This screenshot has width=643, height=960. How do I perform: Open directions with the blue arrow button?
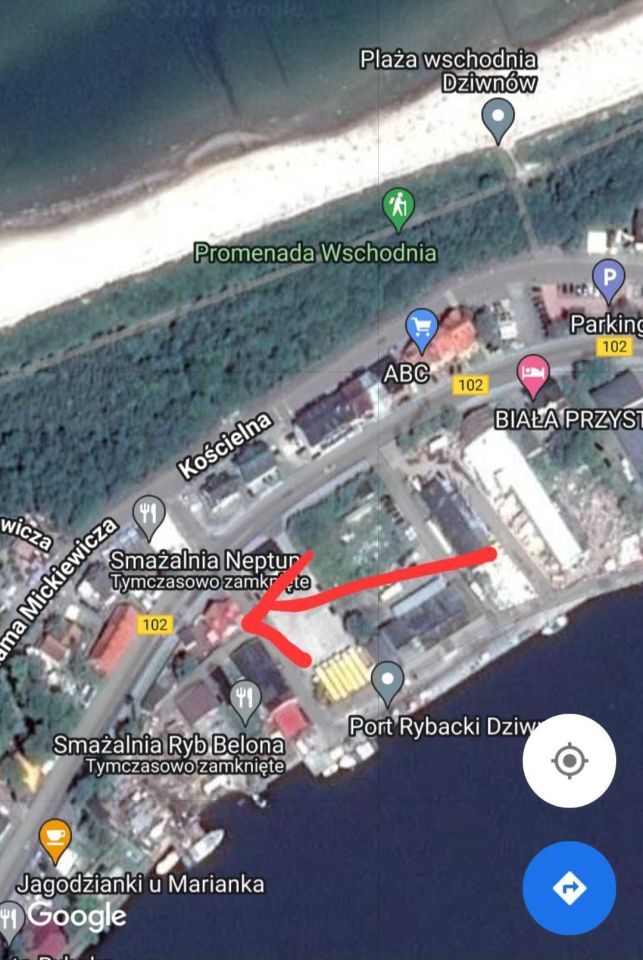click(x=569, y=887)
